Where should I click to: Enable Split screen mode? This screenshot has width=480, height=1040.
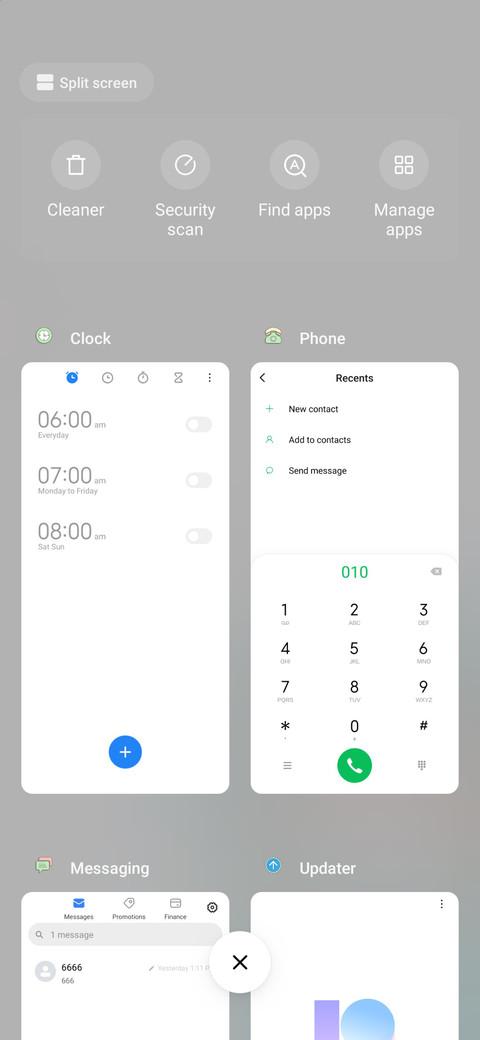click(87, 83)
